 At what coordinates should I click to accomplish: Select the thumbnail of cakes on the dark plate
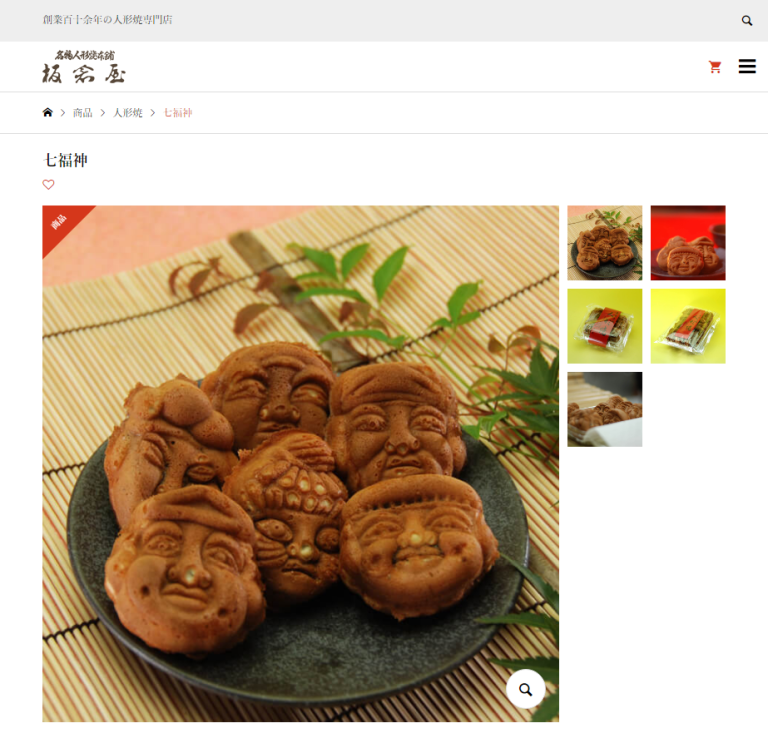[604, 243]
